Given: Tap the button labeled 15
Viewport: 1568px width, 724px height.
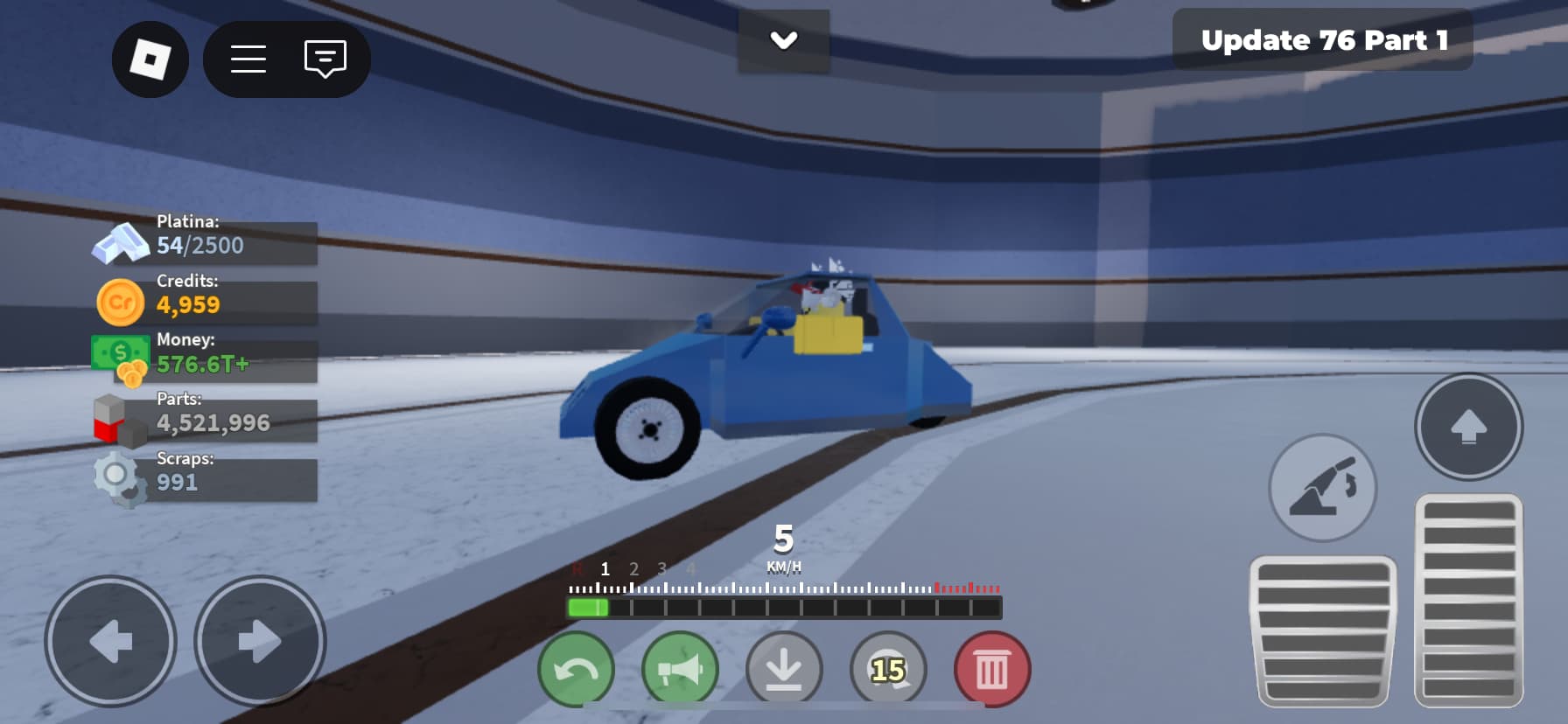Looking at the screenshot, I should (888, 670).
